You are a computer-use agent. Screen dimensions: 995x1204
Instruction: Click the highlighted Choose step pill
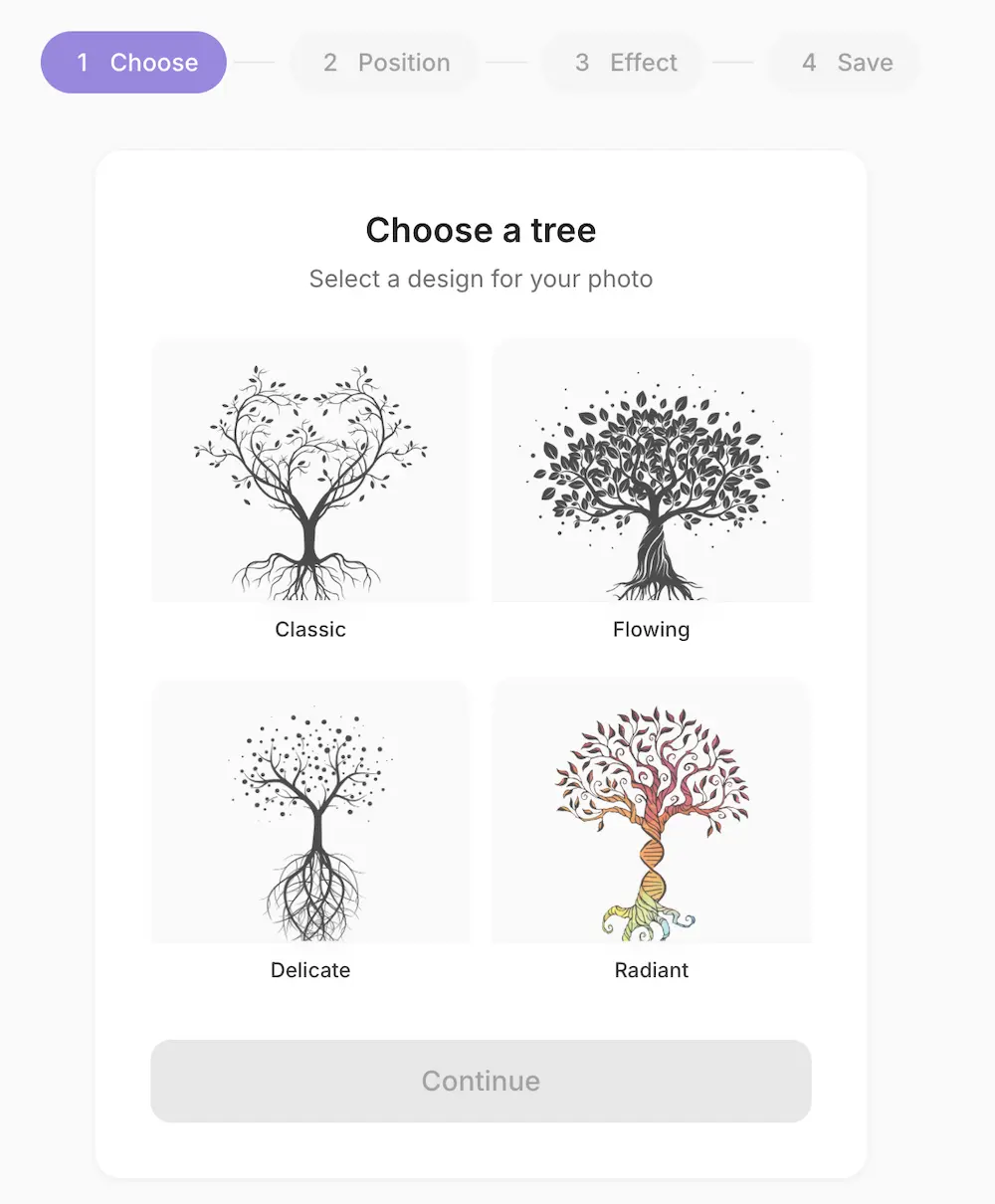133,62
